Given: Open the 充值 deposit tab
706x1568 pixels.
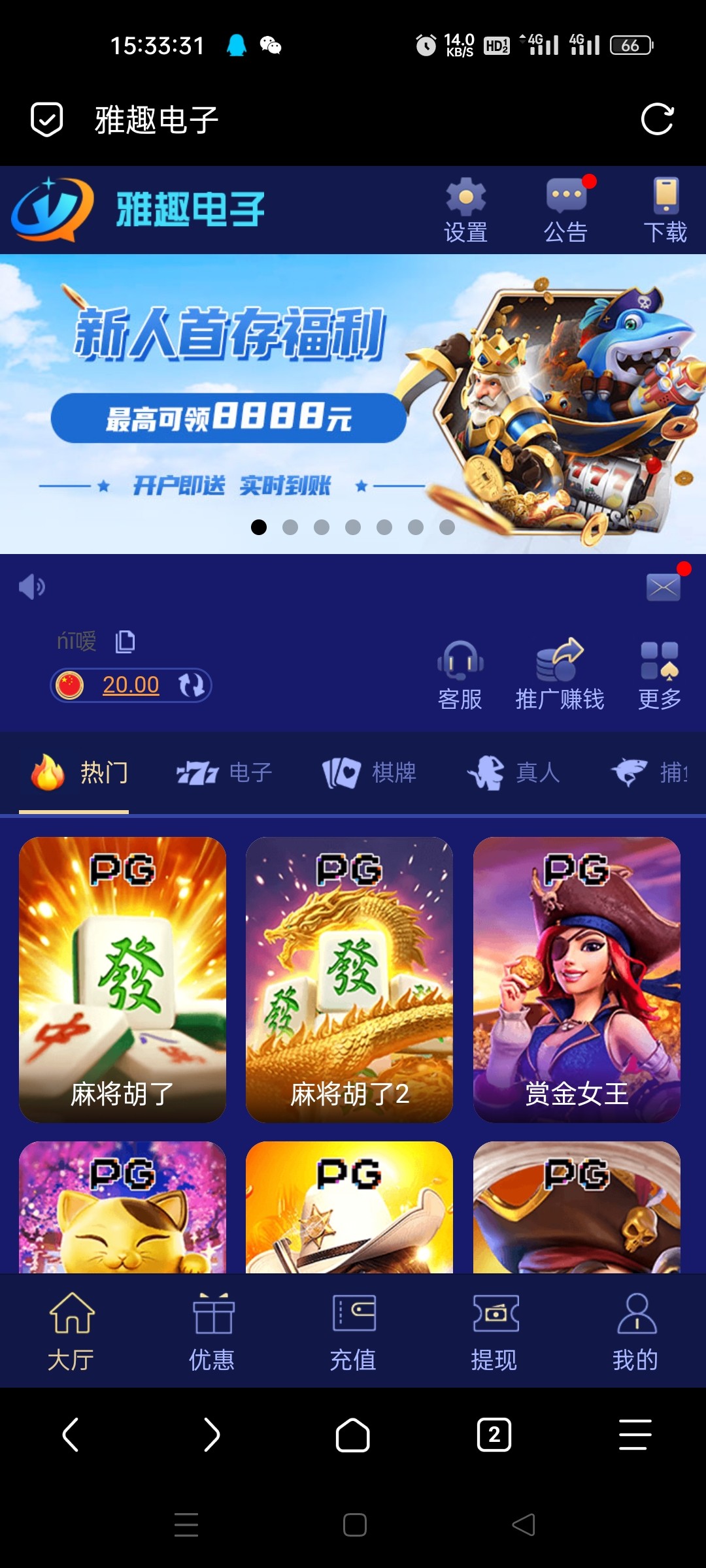Looking at the screenshot, I should (353, 1331).
